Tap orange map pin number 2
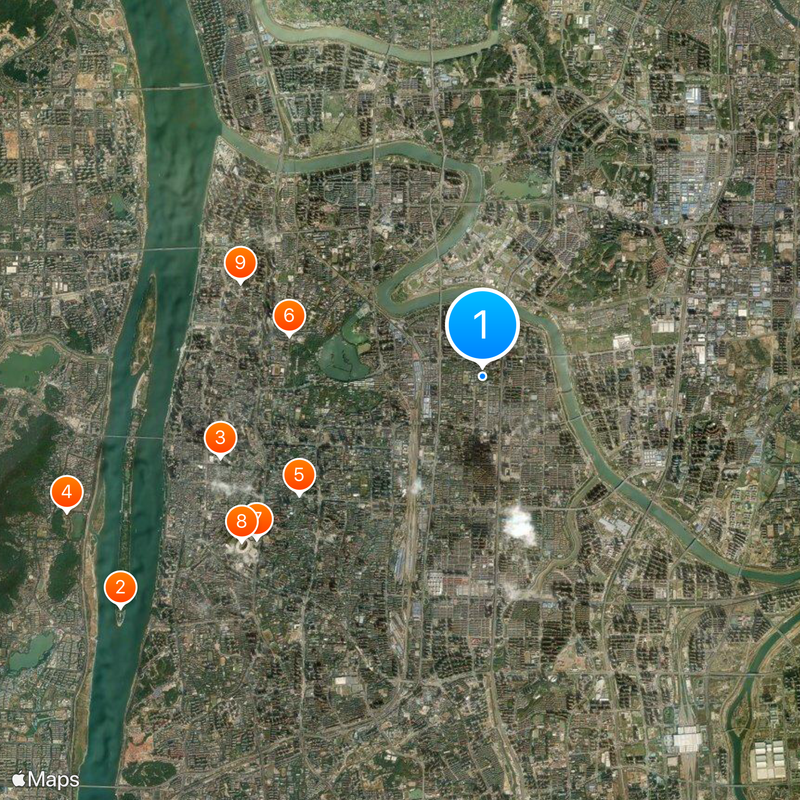The image size is (800, 800). pos(120,587)
